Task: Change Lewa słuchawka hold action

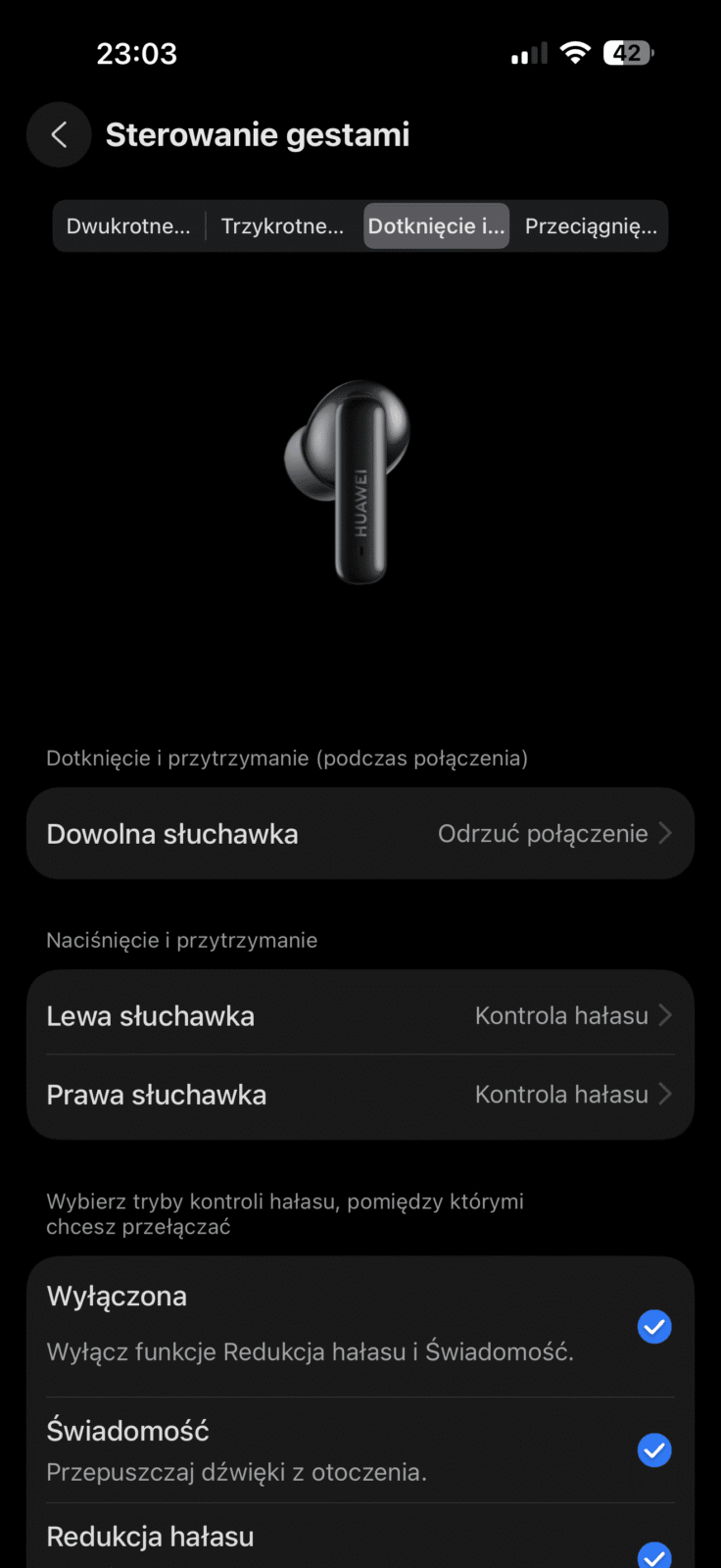Action: coord(360,1016)
